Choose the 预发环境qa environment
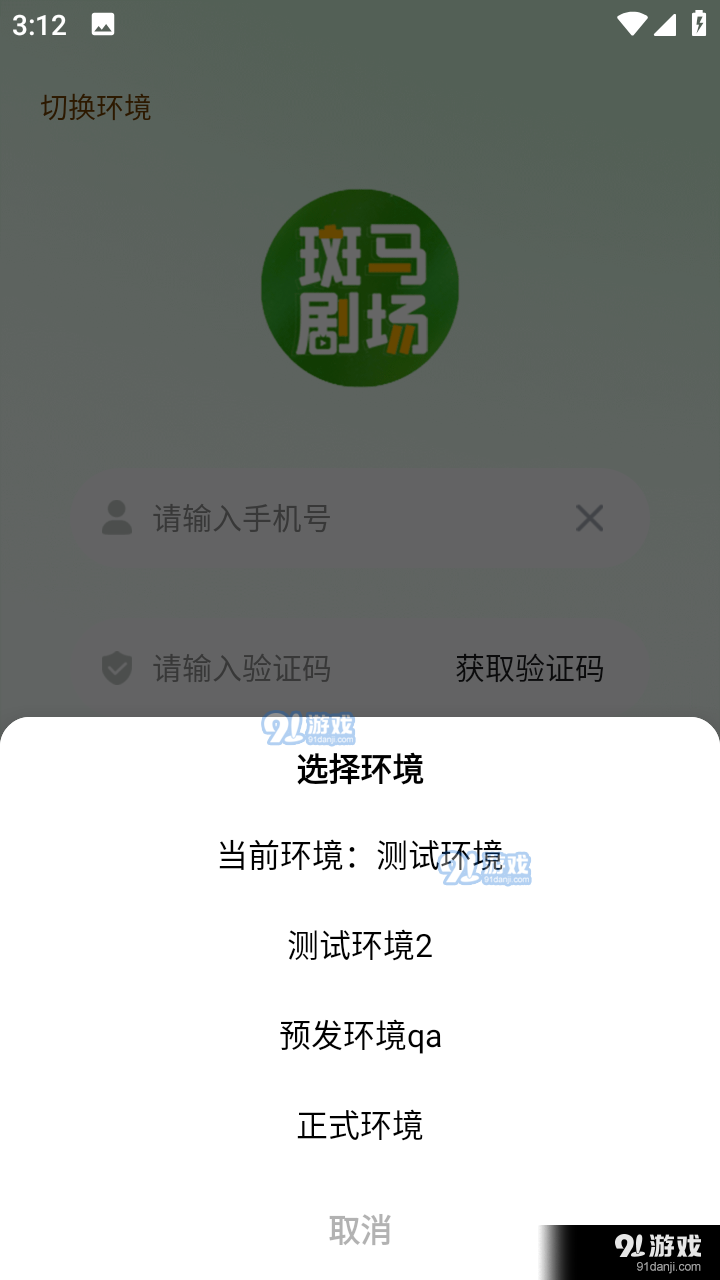This screenshot has width=720, height=1280. coord(360,1036)
